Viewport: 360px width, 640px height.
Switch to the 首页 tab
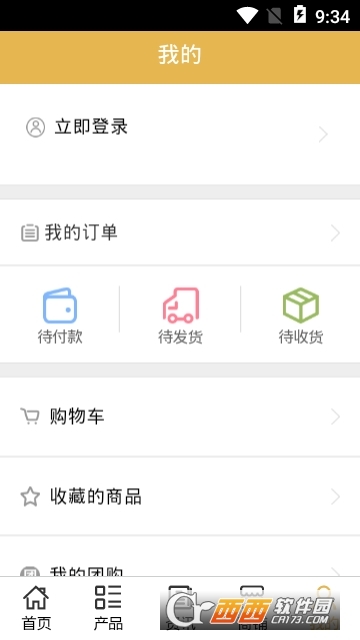[x=36, y=608]
